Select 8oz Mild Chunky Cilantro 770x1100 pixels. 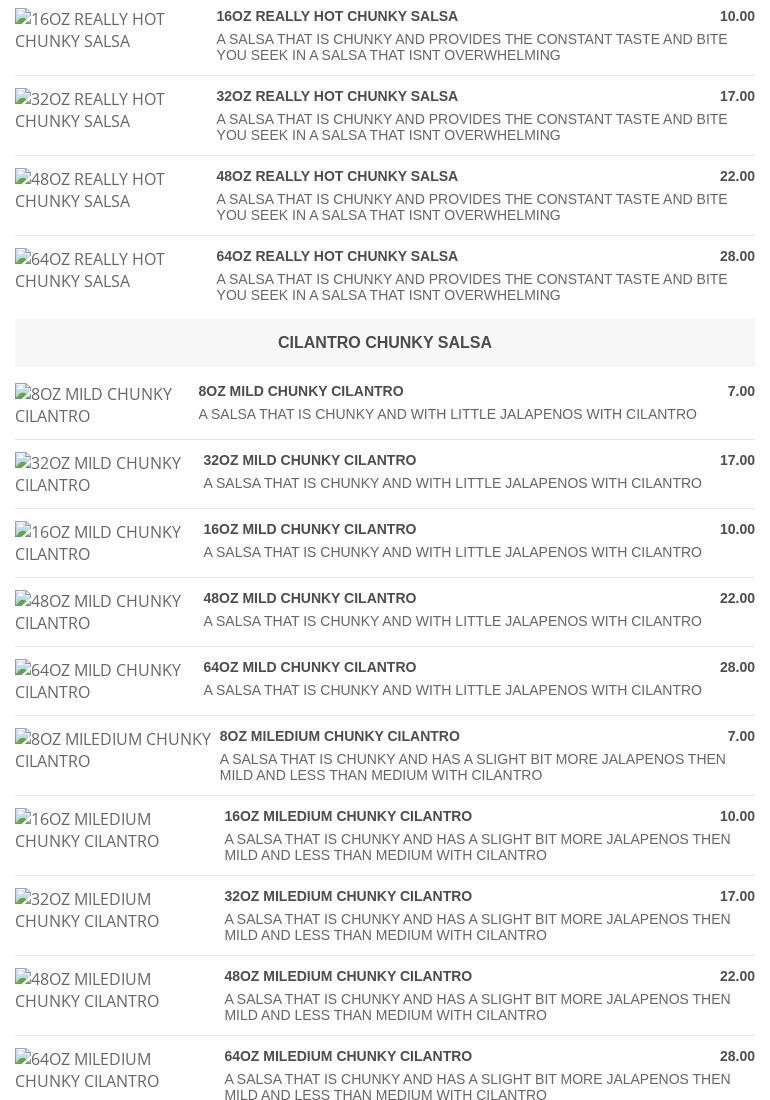click(301, 392)
